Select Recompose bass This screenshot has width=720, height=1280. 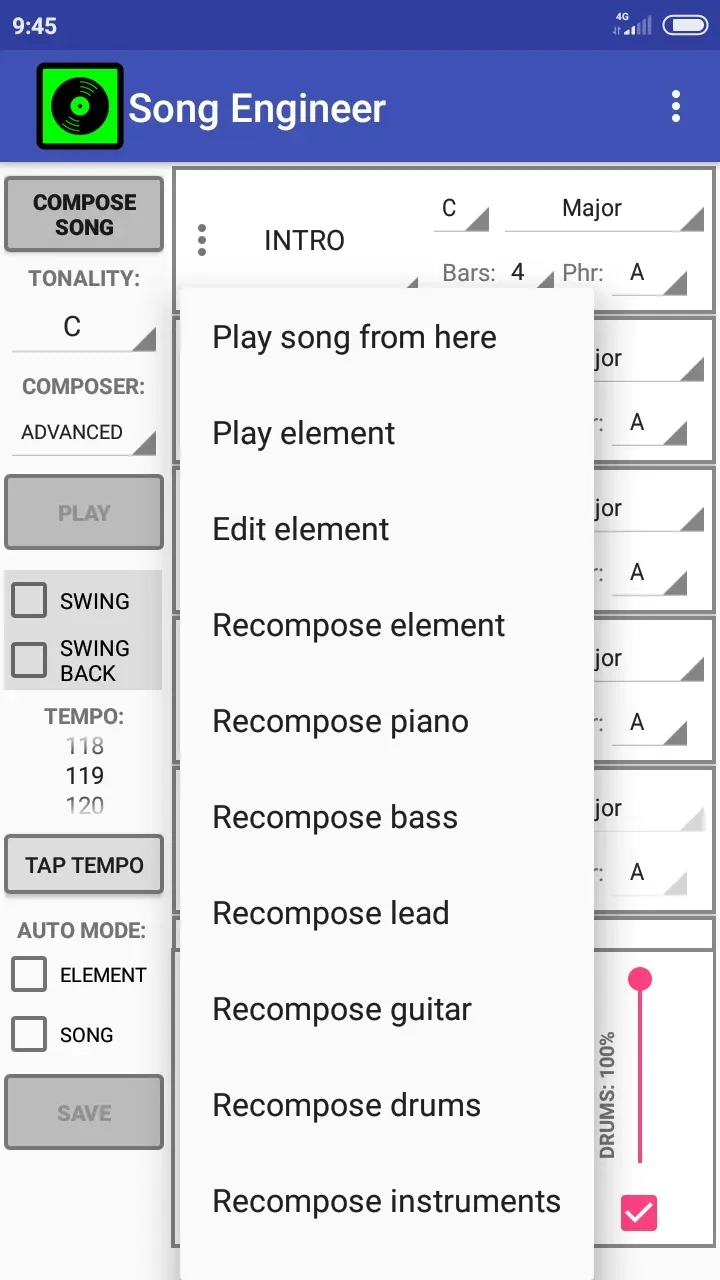point(386,817)
